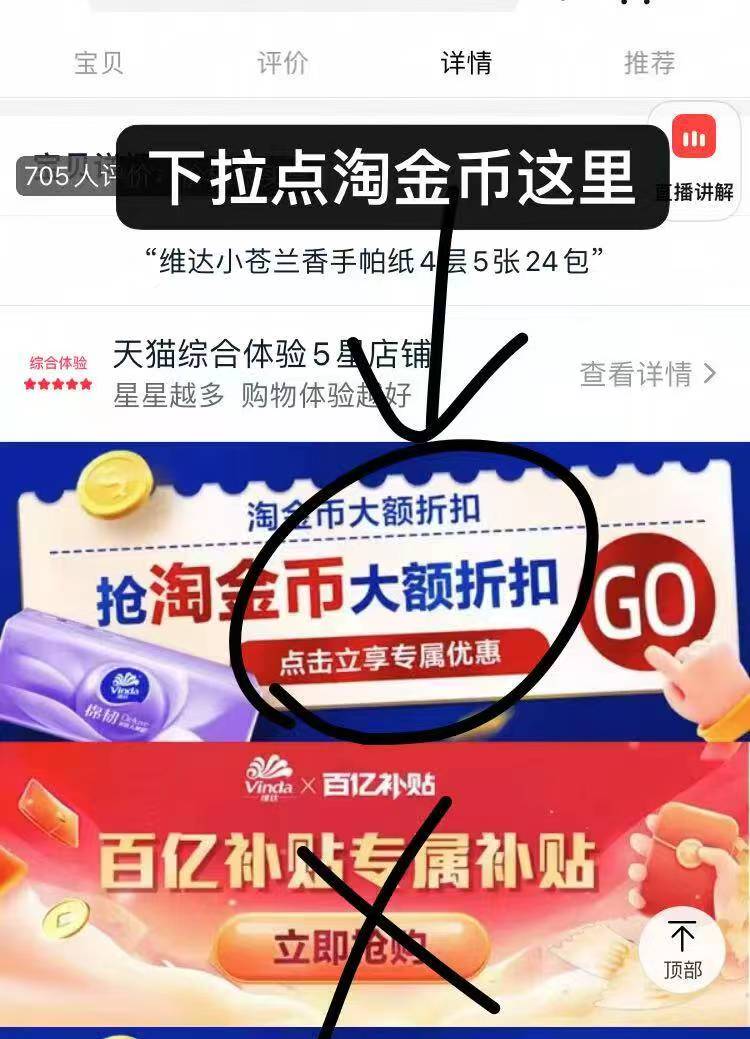The height and width of the screenshot is (1039, 750).
Task: Select the 详情 tab
Action: click(466, 63)
